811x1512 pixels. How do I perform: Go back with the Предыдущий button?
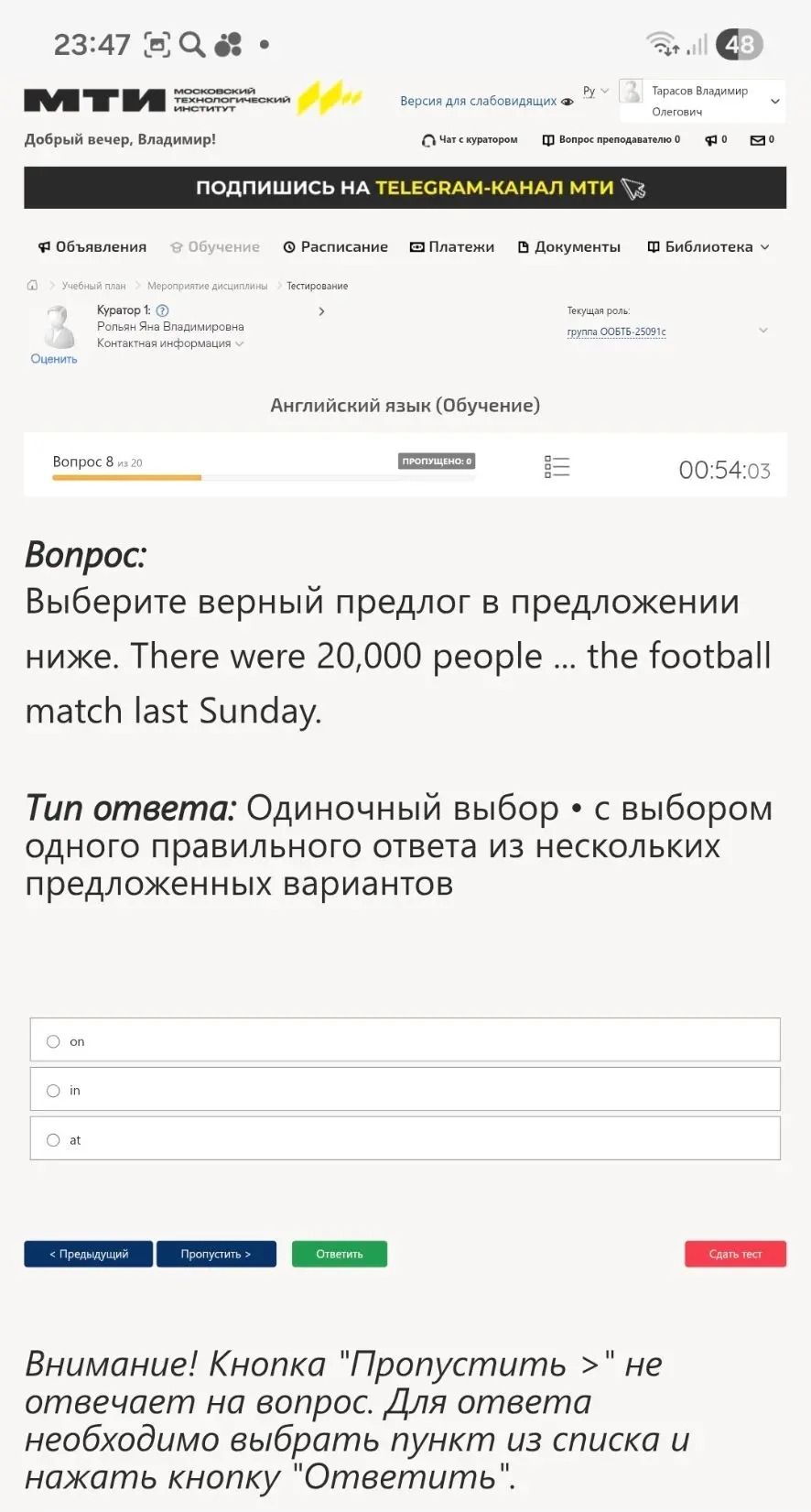[x=89, y=1254]
